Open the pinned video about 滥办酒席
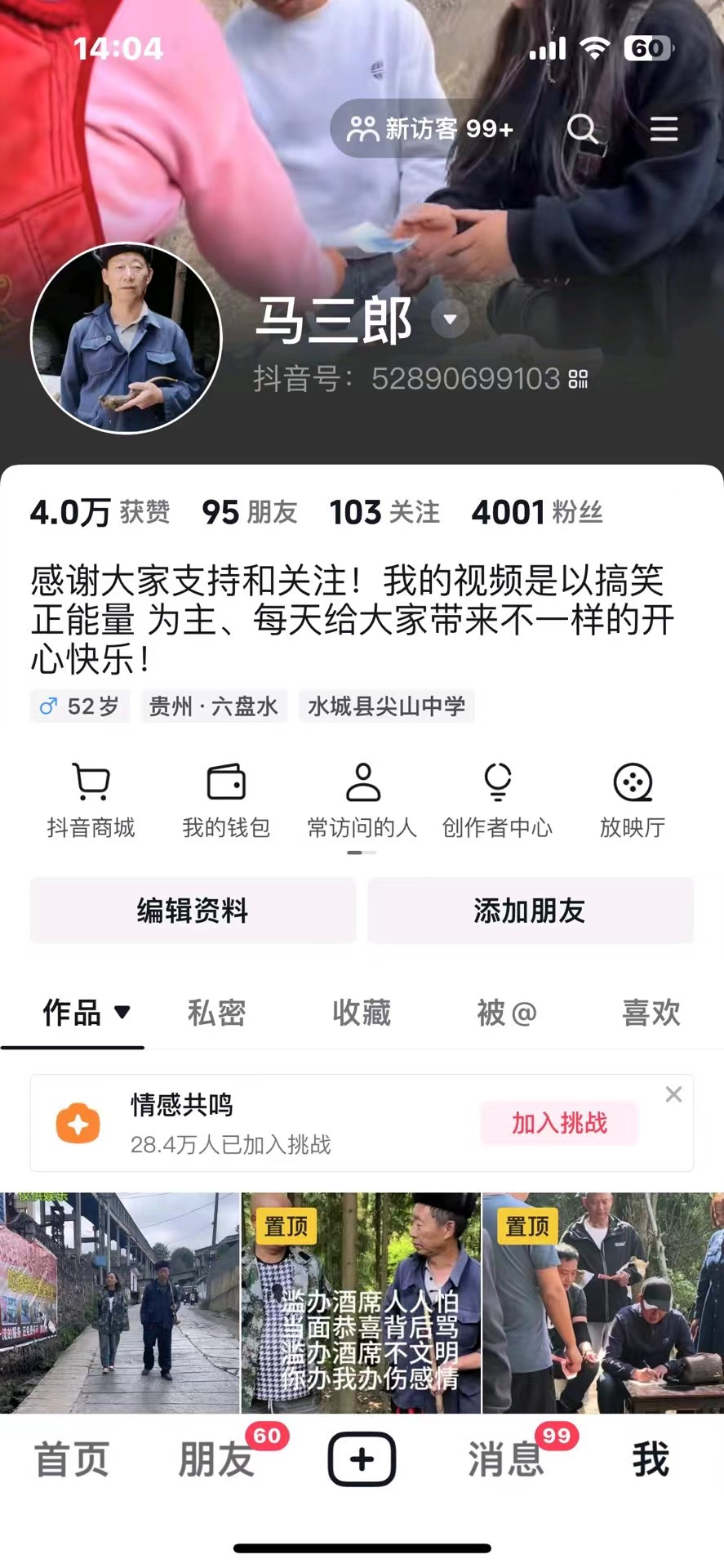 click(361, 1303)
